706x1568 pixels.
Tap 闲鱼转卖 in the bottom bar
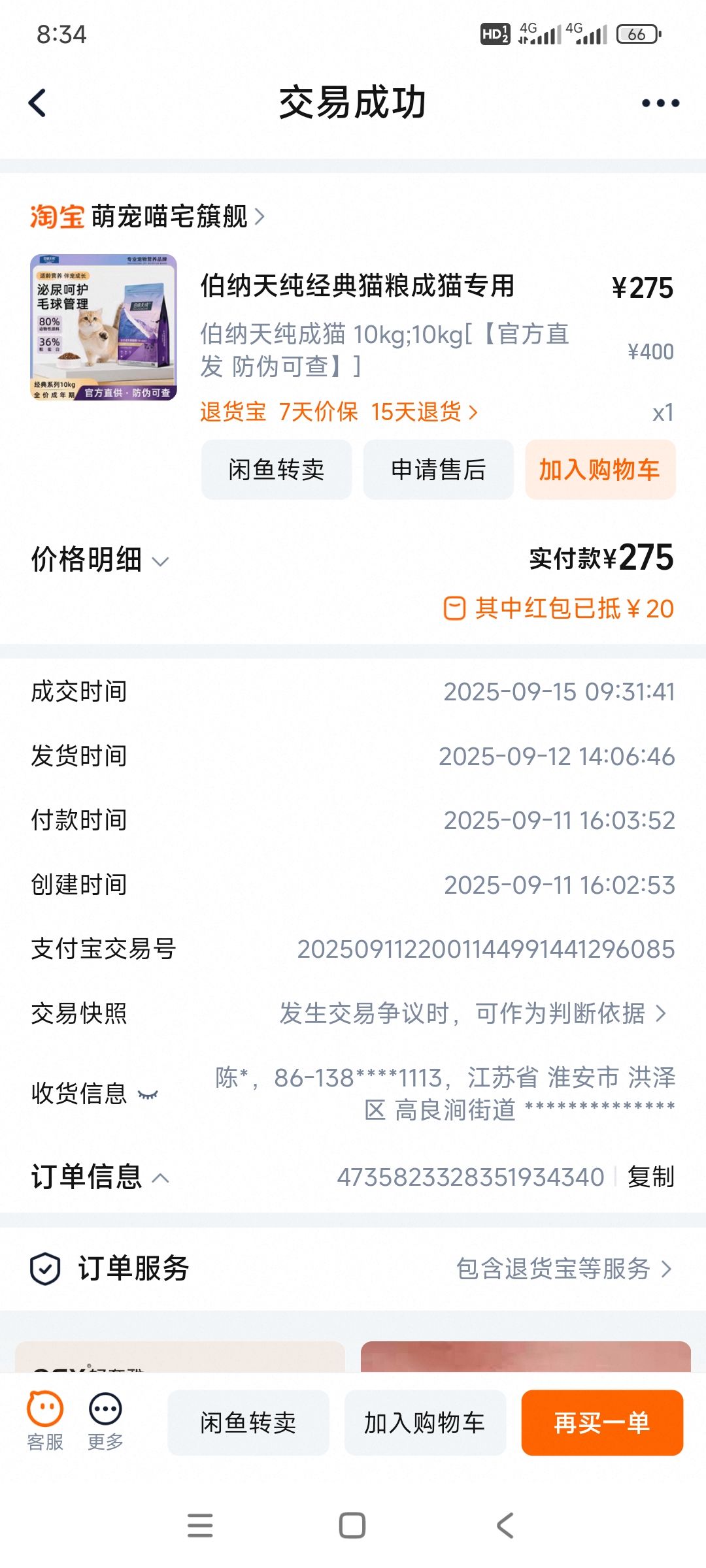click(x=248, y=1423)
